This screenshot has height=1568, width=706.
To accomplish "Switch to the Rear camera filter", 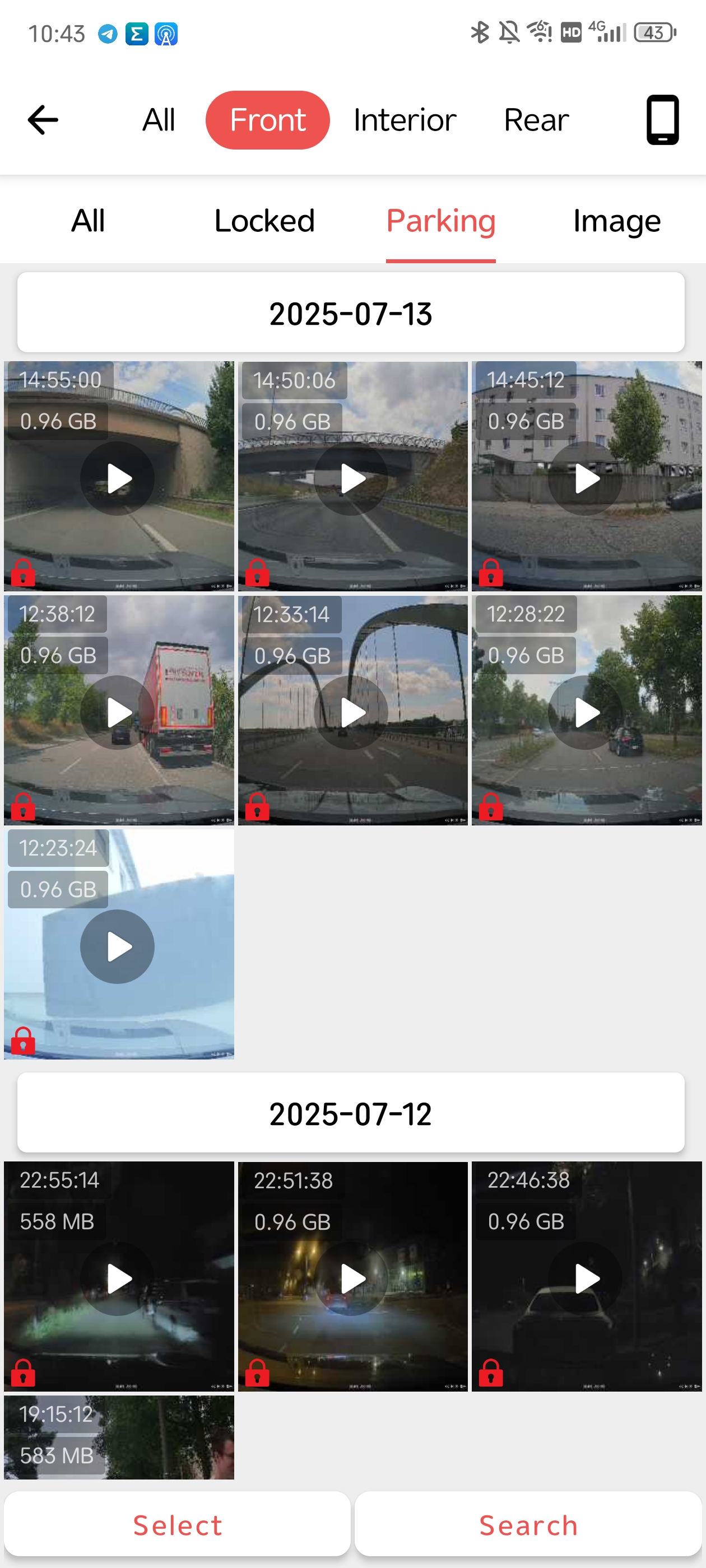I will [536, 120].
